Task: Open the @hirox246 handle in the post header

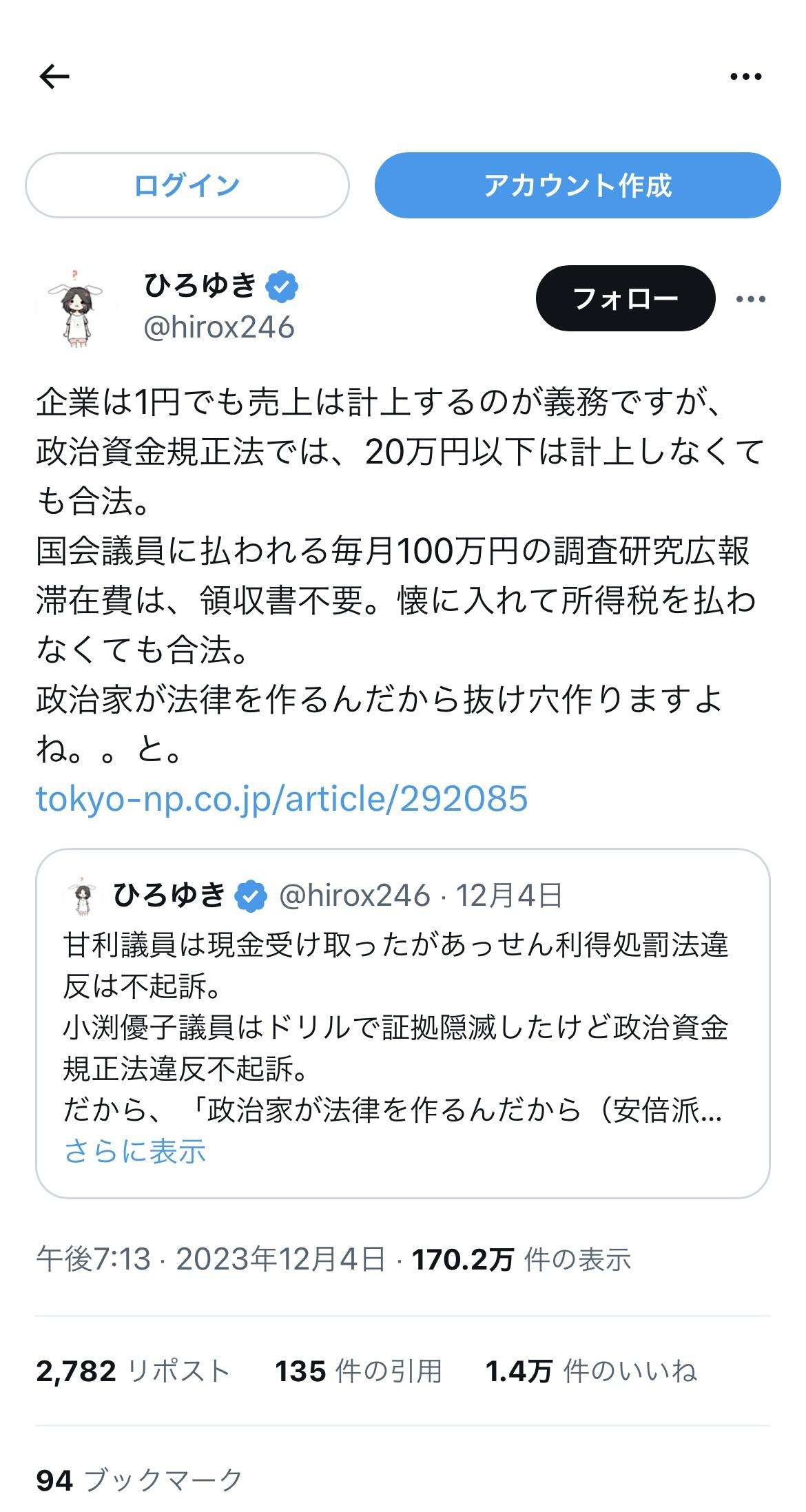Action: pyautogui.click(x=219, y=327)
